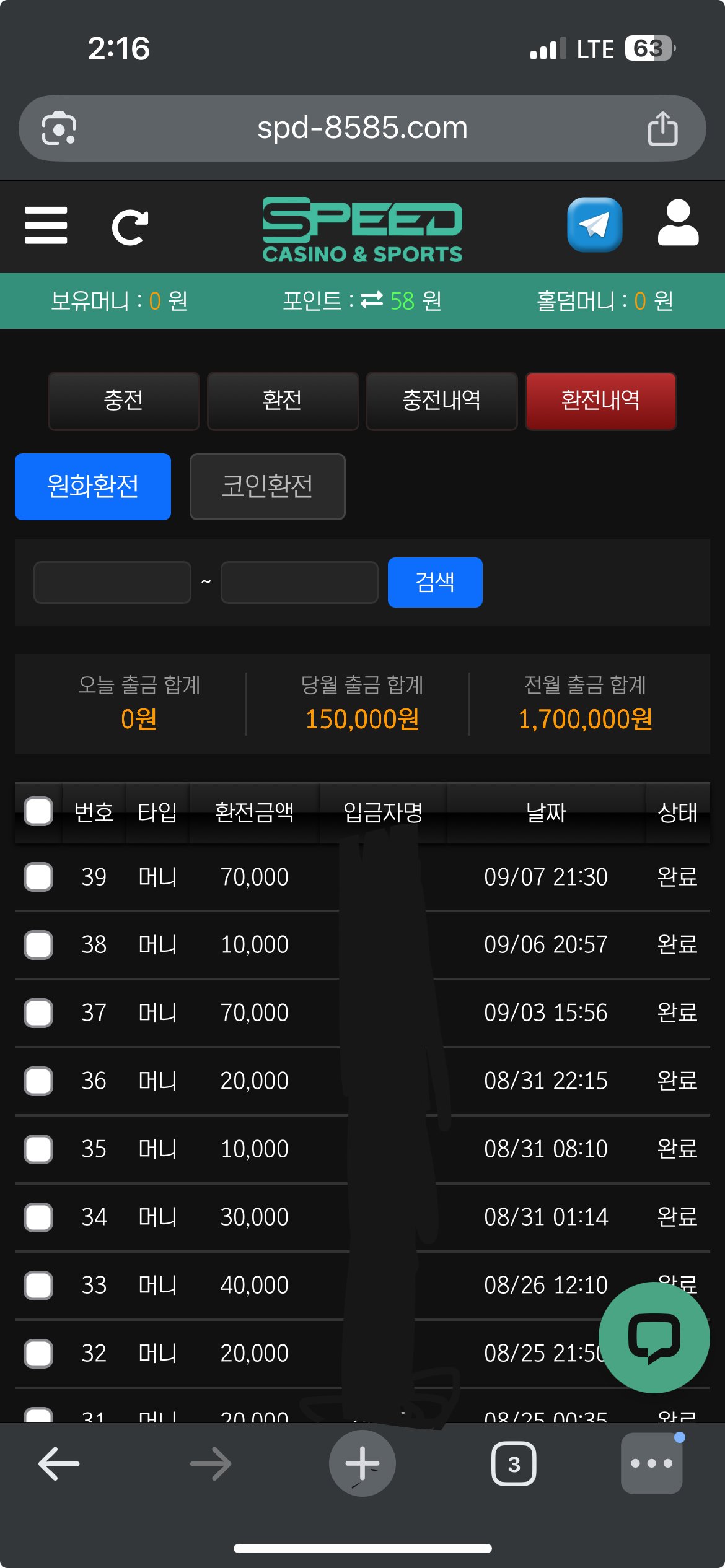This screenshot has height=1568, width=725.
Task: Switch to 코인환전
Action: pos(267,487)
